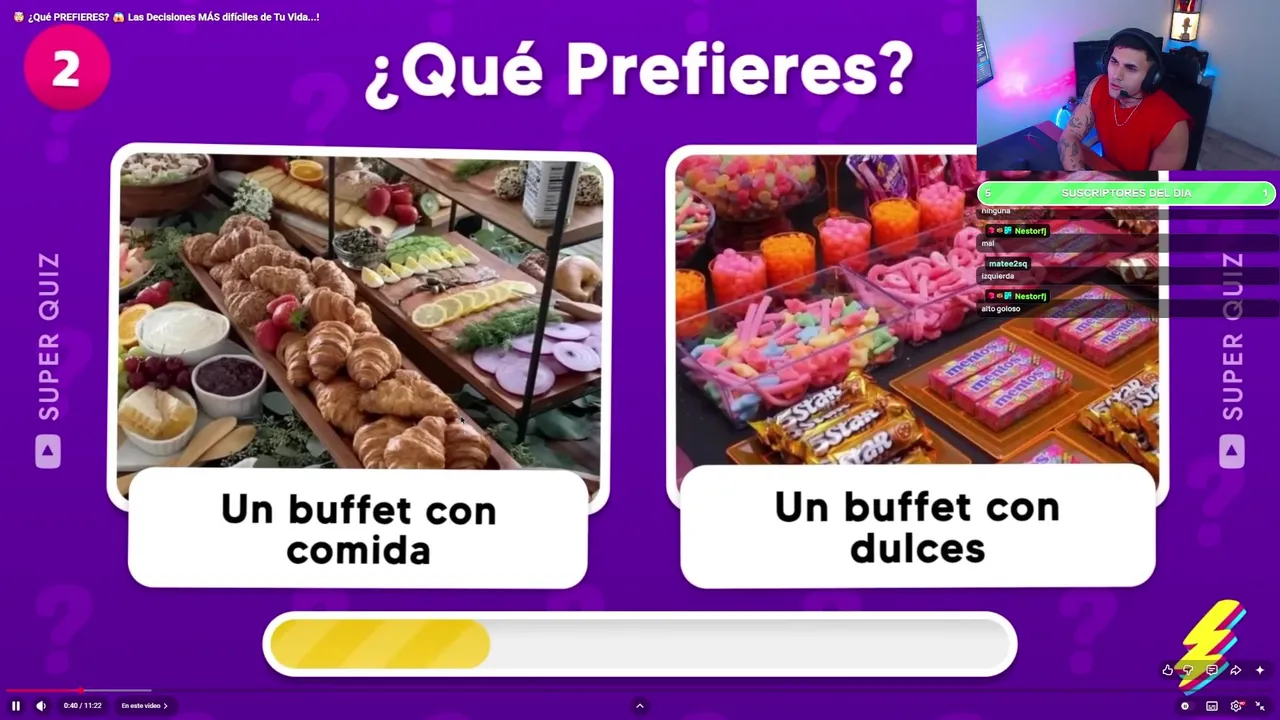Toggle the autoplay switch

(1185, 706)
